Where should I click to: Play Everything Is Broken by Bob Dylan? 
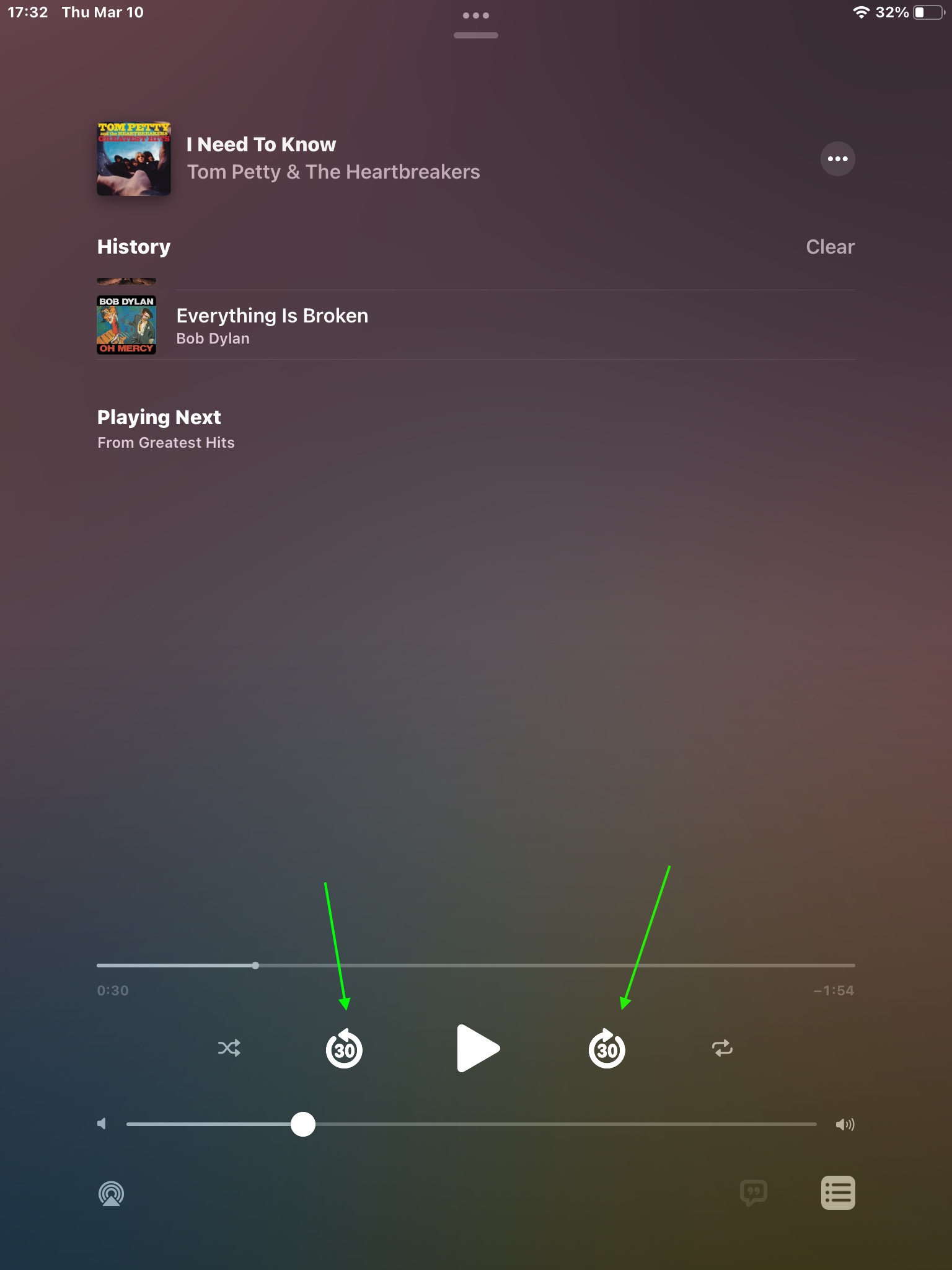click(475, 325)
